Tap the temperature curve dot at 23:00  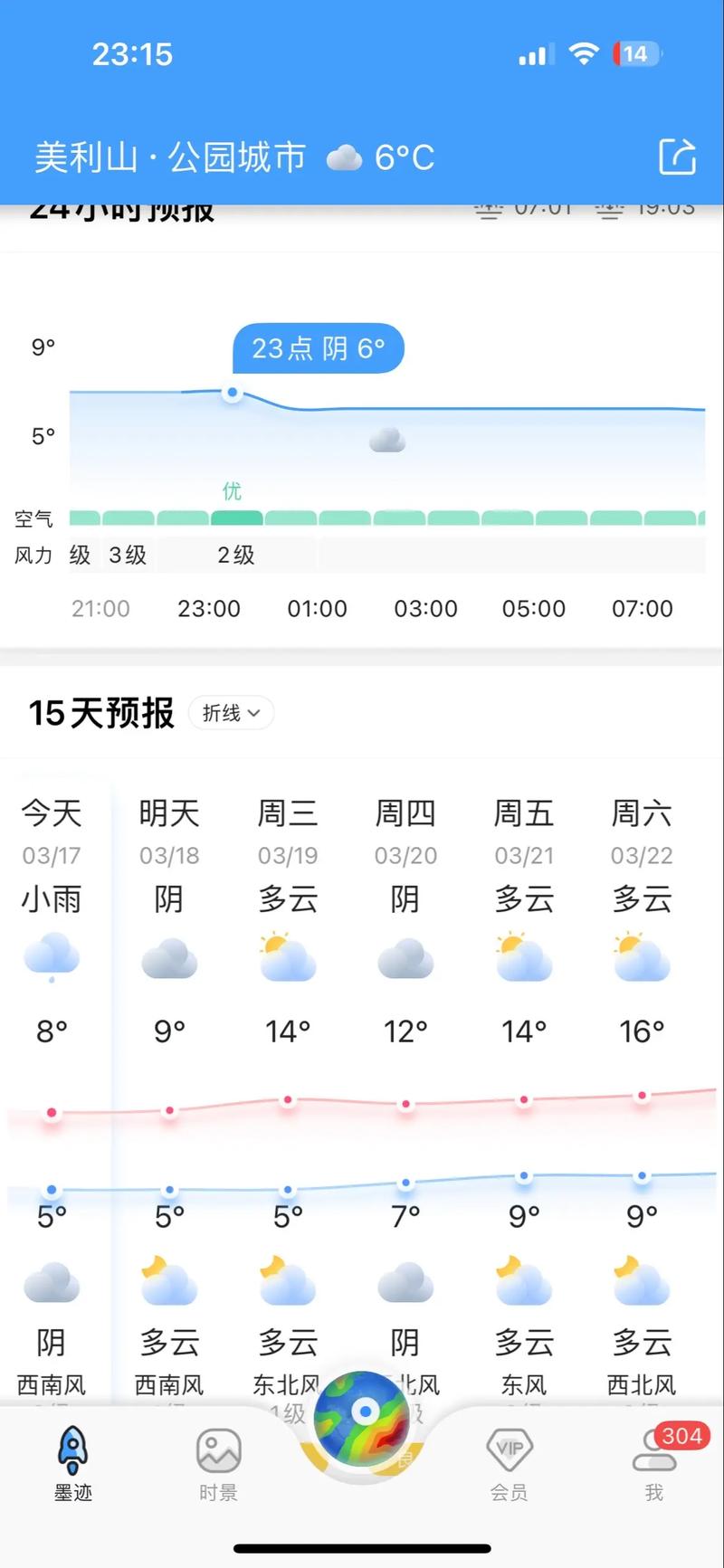point(232,392)
